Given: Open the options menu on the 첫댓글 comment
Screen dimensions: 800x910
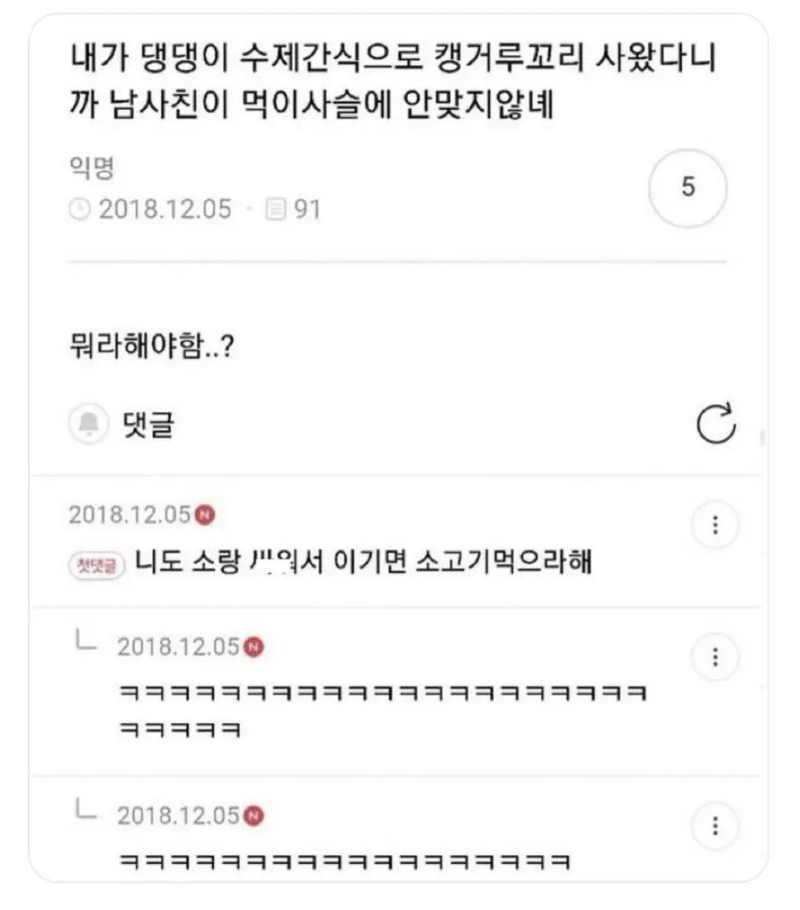Looking at the screenshot, I should pyautogui.click(x=715, y=526).
